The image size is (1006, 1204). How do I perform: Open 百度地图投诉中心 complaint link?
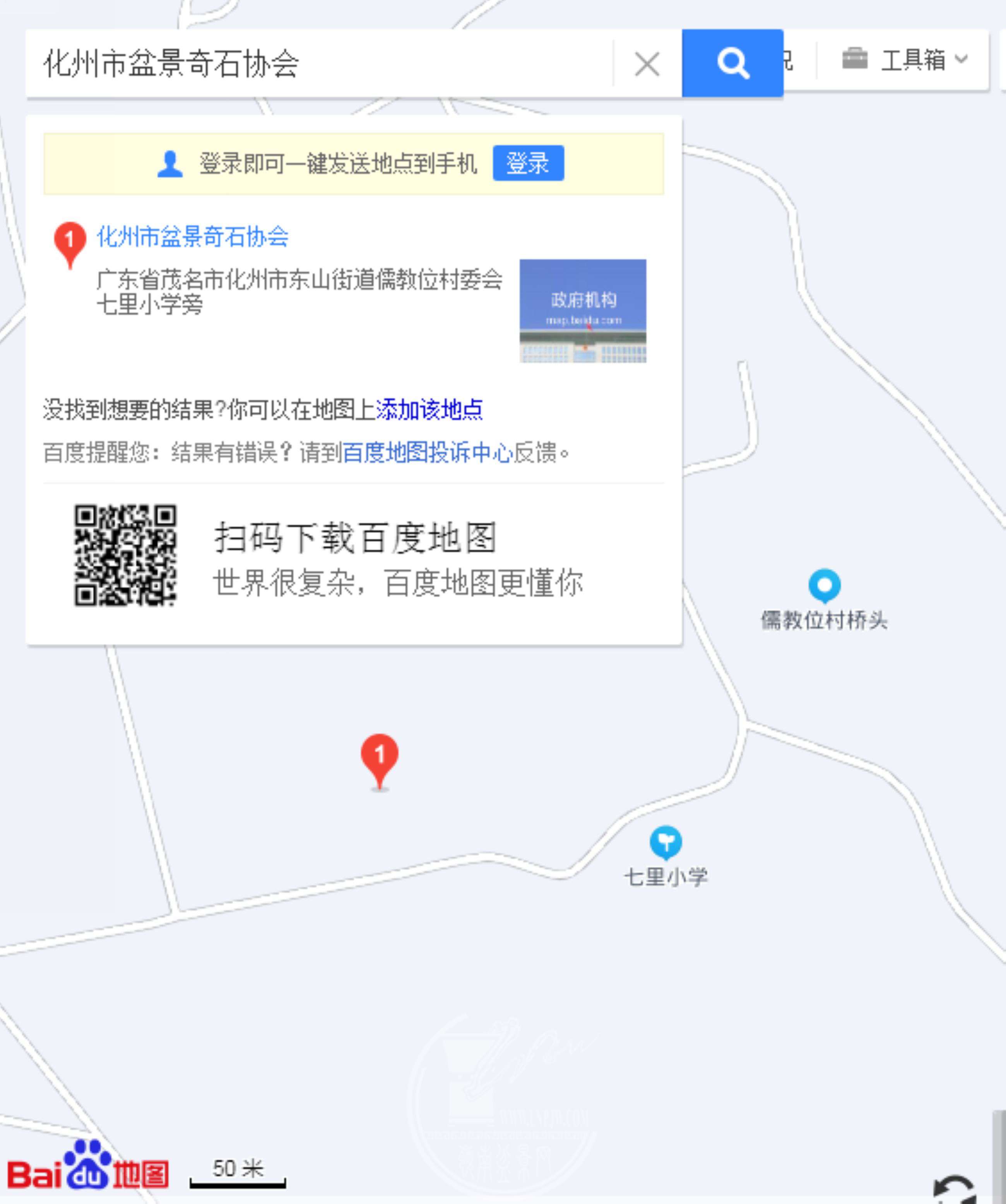(x=427, y=453)
